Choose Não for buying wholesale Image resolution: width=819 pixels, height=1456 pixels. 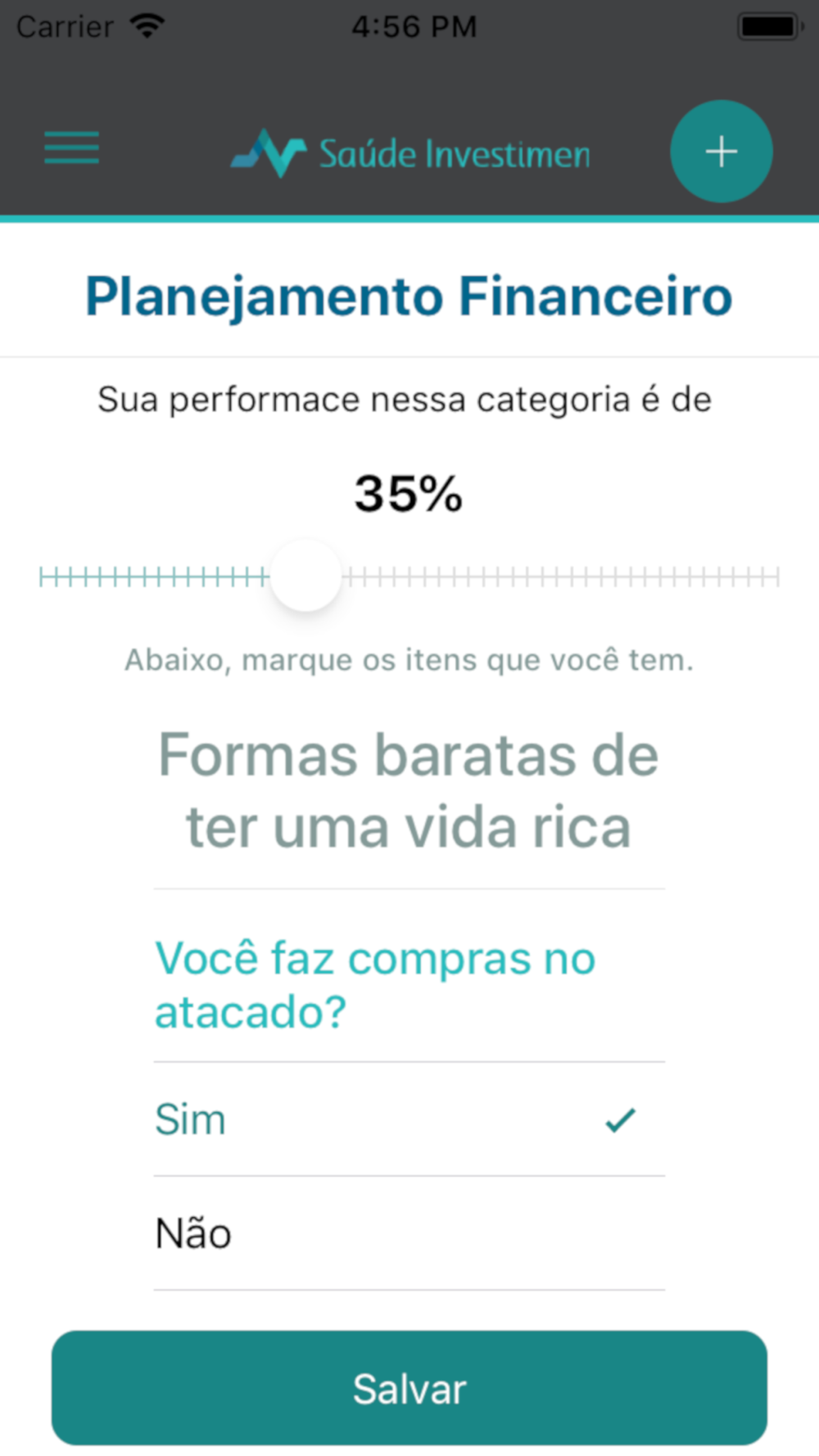pyautogui.click(x=409, y=1233)
